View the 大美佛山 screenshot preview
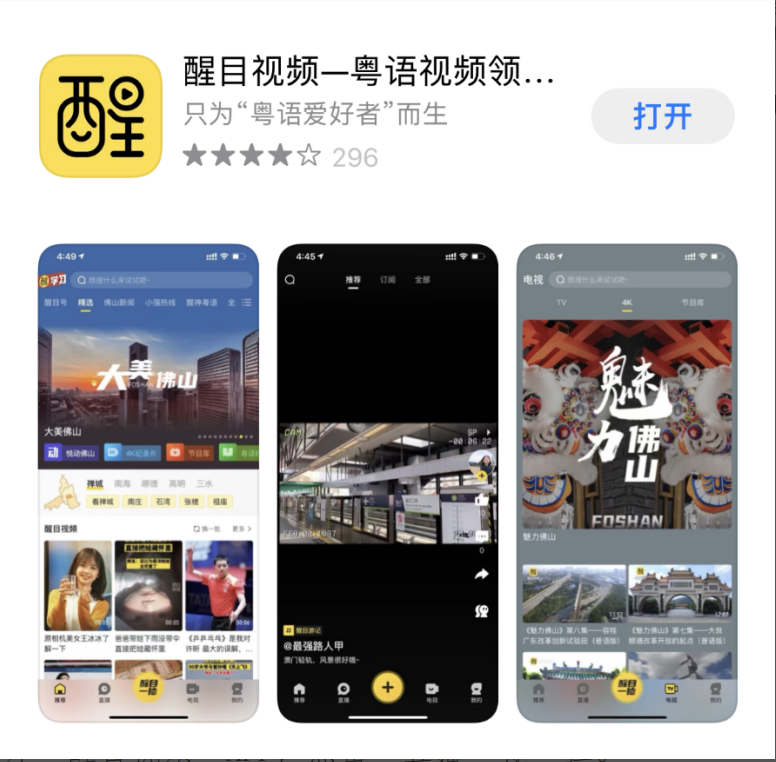Viewport: 776px width, 762px height. coord(148,482)
